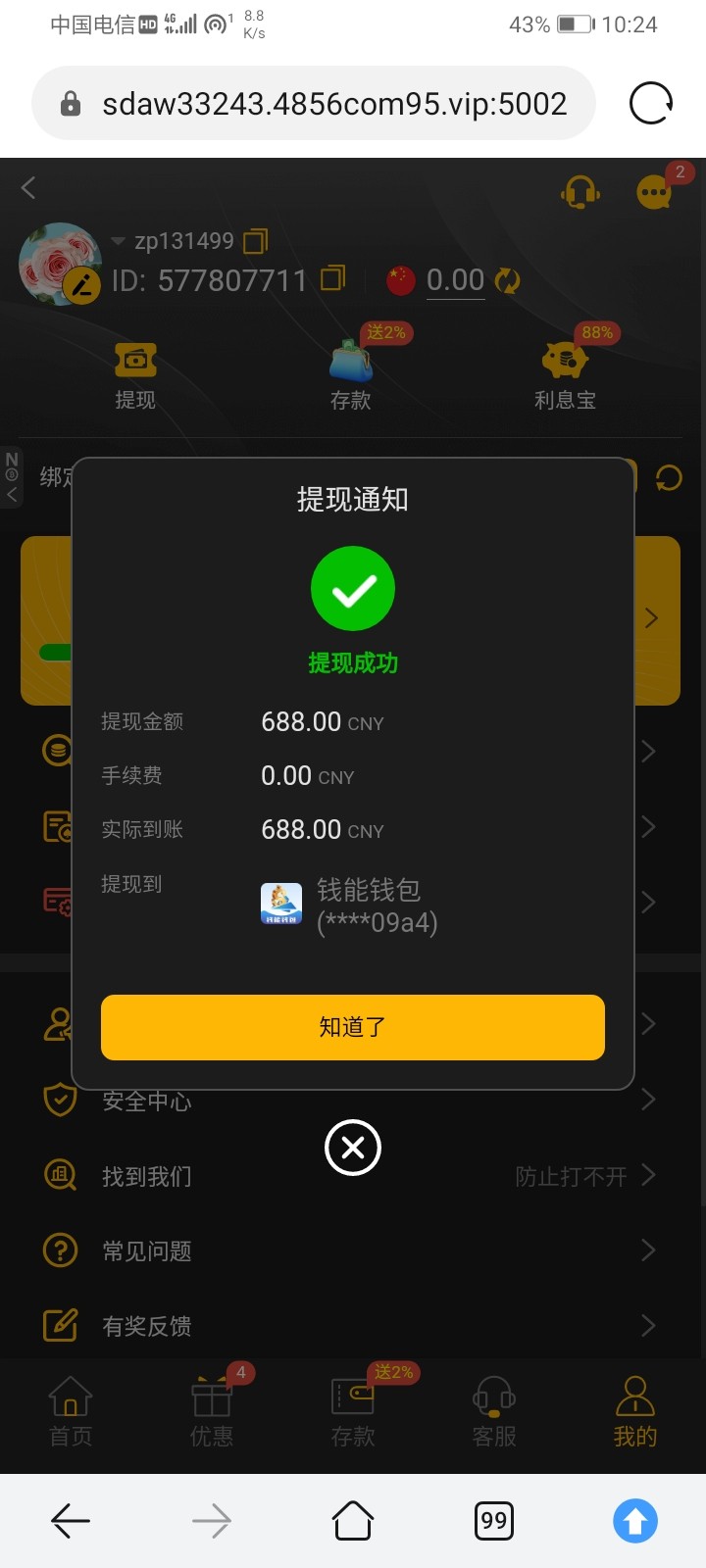The width and height of the screenshot is (706, 1568).
Task: Open 钱能钱包 wallet icon in dialog
Action: click(281, 903)
